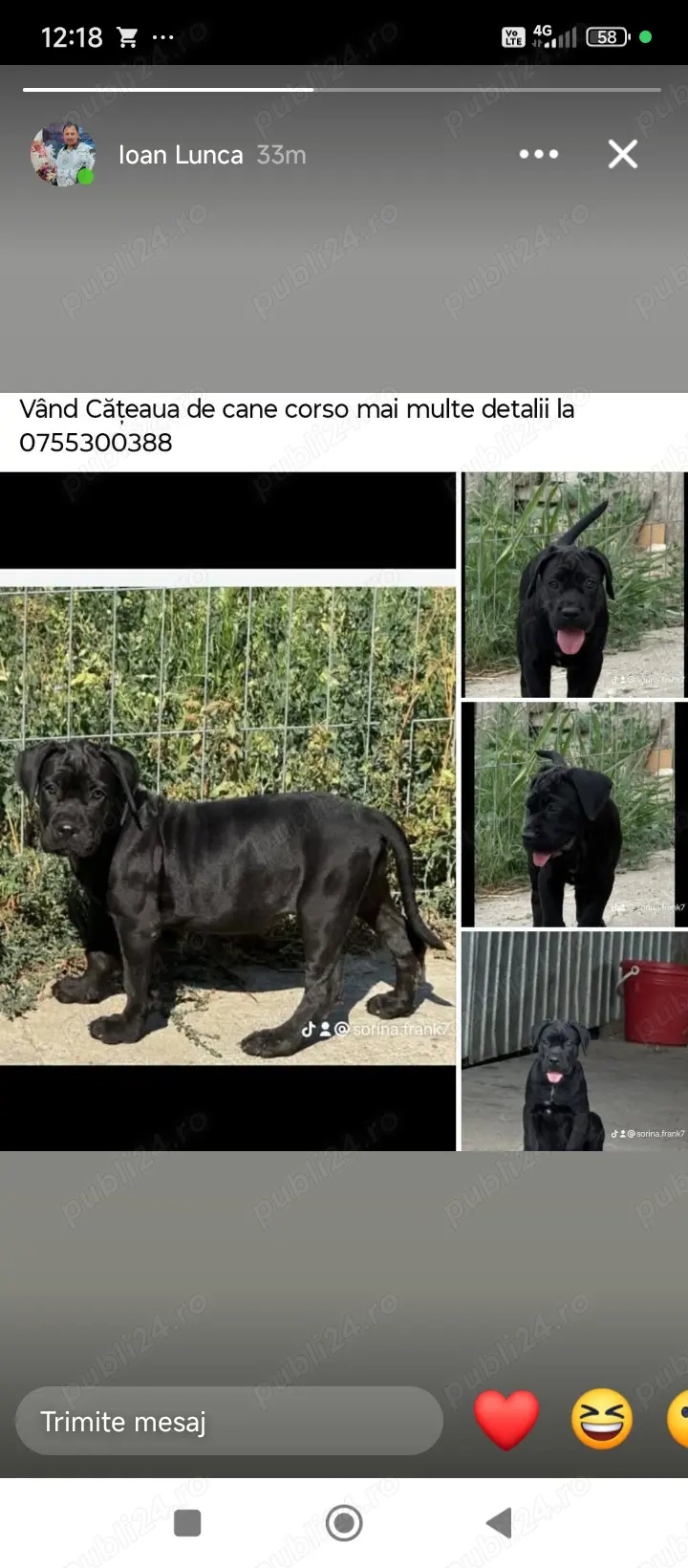
Task: Tap the back triangle in the navigation bar
Action: tap(497, 1523)
